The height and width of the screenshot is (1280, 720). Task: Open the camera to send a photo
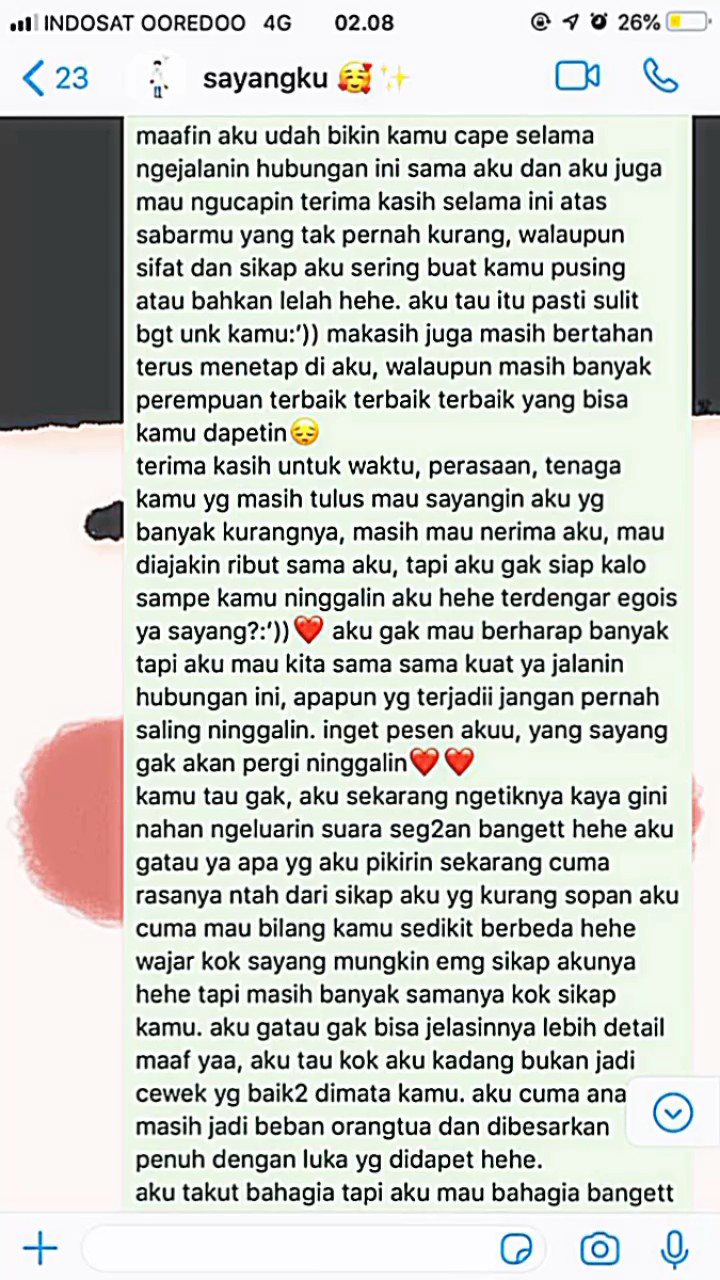click(600, 1248)
